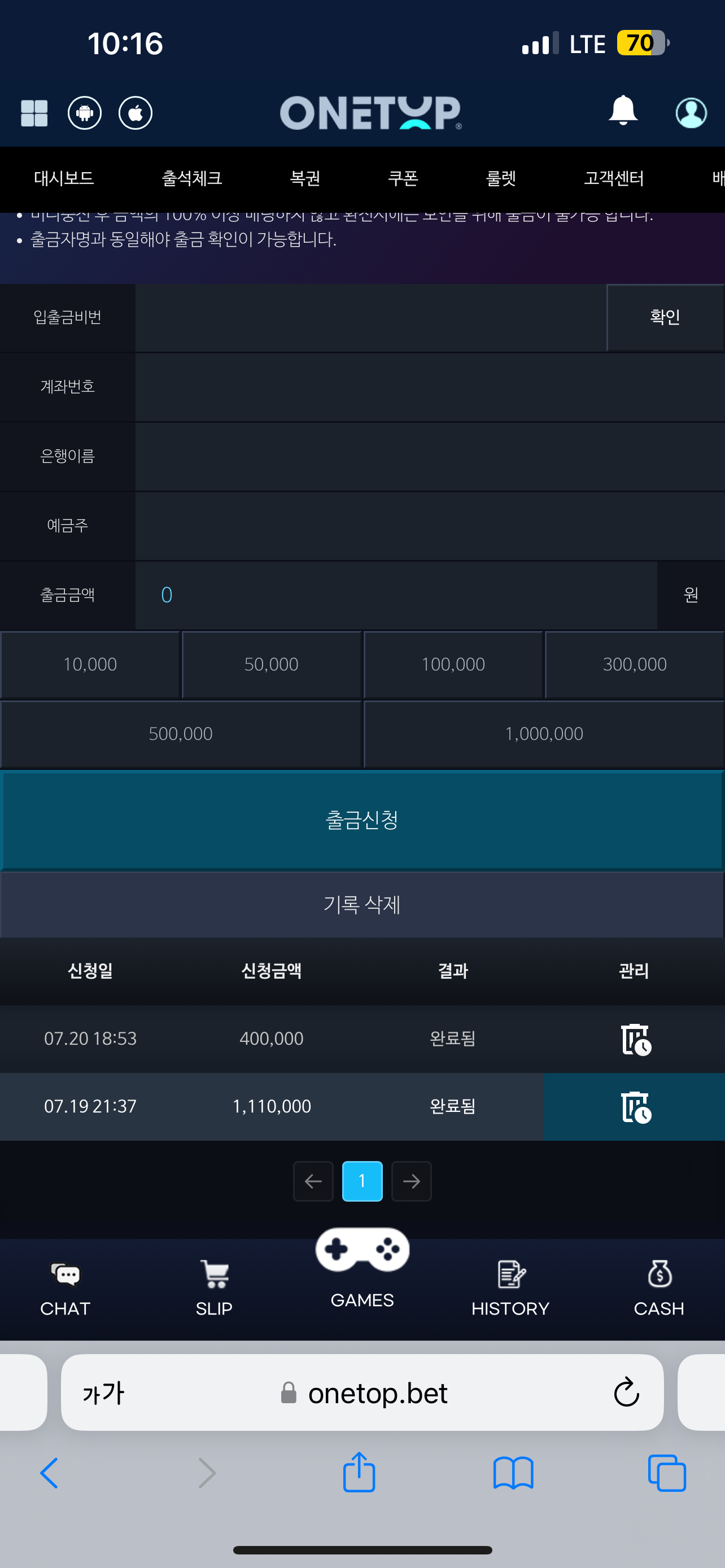Viewport: 725px width, 1568px height.
Task: Open the grid menu icon
Action: tap(34, 113)
